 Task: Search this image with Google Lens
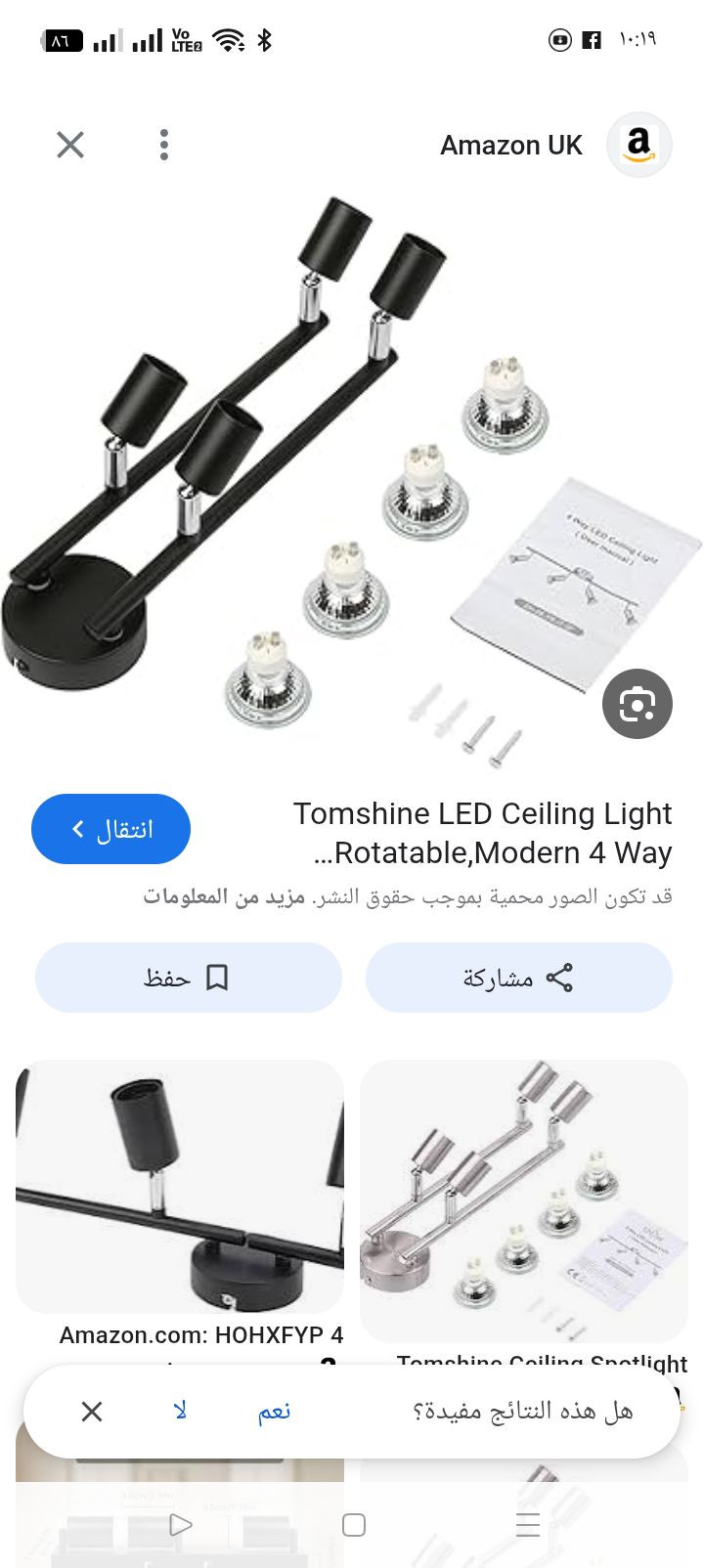tap(637, 704)
